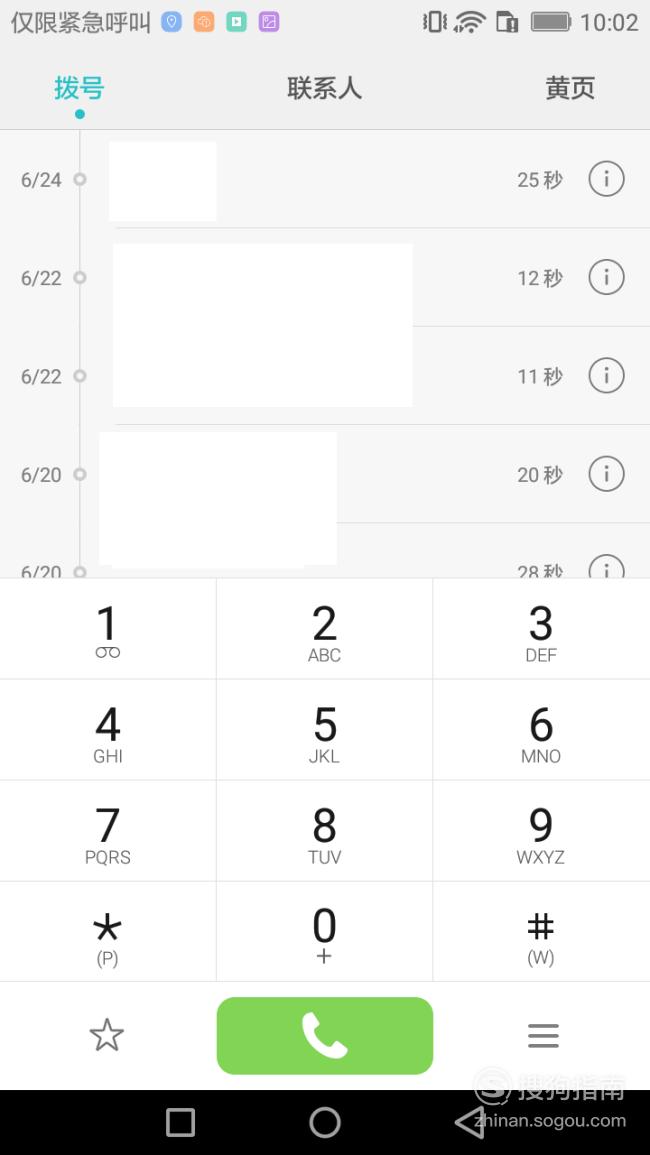Screen dimensions: 650x1155
Task: Dial digit 1 on the keypad
Action: point(108,629)
